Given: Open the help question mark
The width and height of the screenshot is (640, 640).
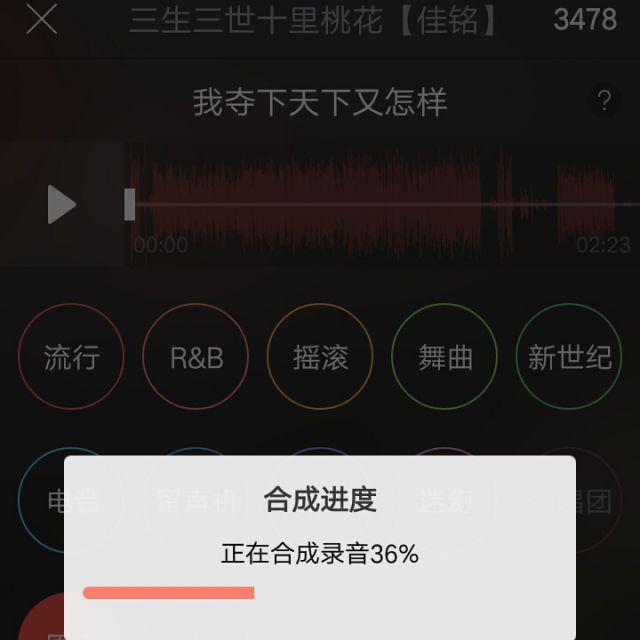Looking at the screenshot, I should point(604,100).
